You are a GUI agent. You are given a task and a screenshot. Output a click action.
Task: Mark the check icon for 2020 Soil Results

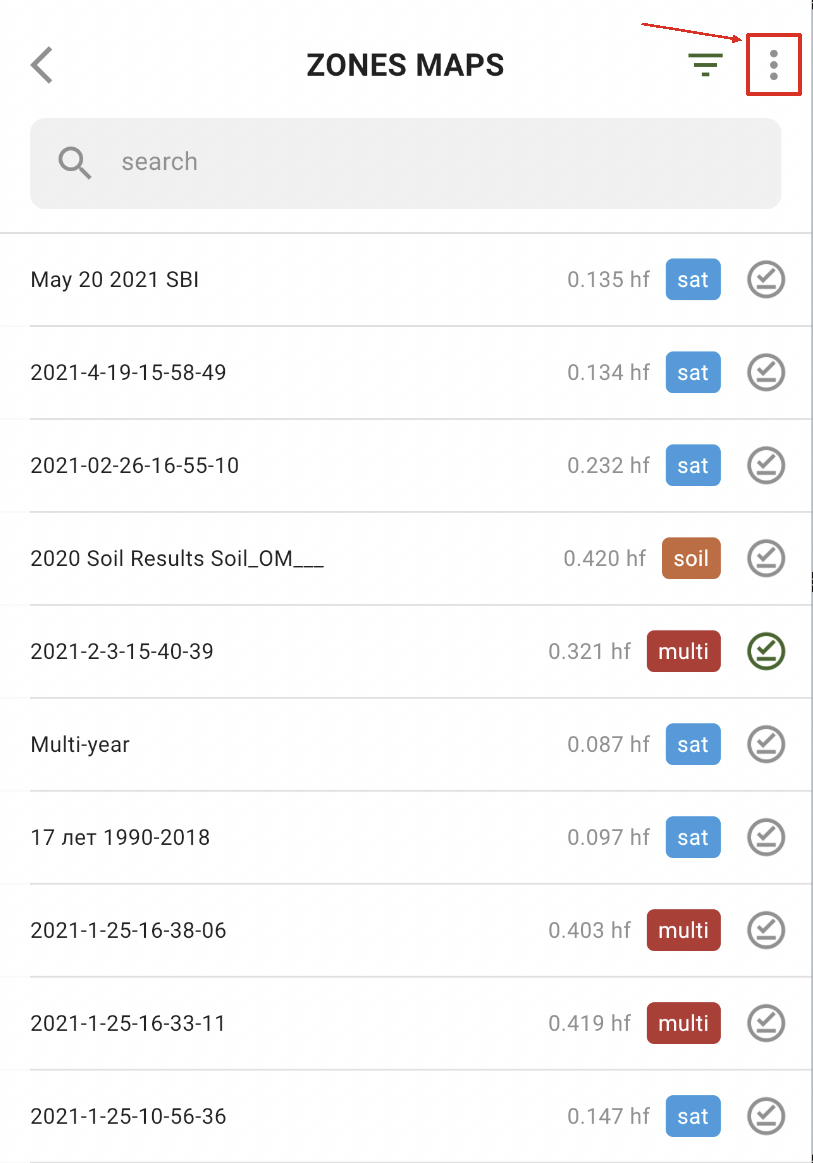pyautogui.click(x=766, y=559)
